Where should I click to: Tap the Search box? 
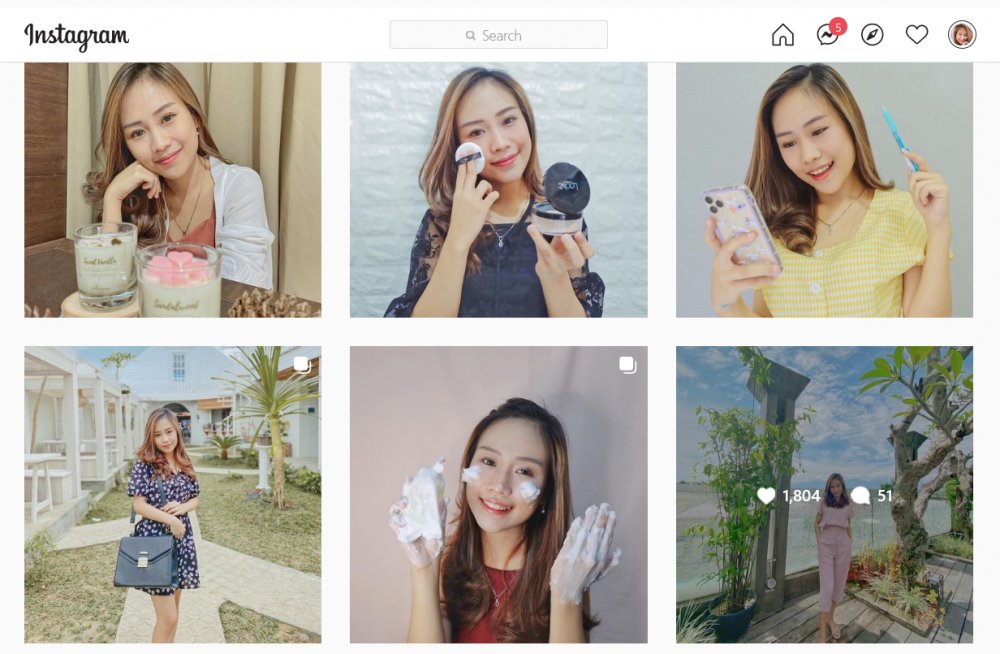[x=498, y=35]
